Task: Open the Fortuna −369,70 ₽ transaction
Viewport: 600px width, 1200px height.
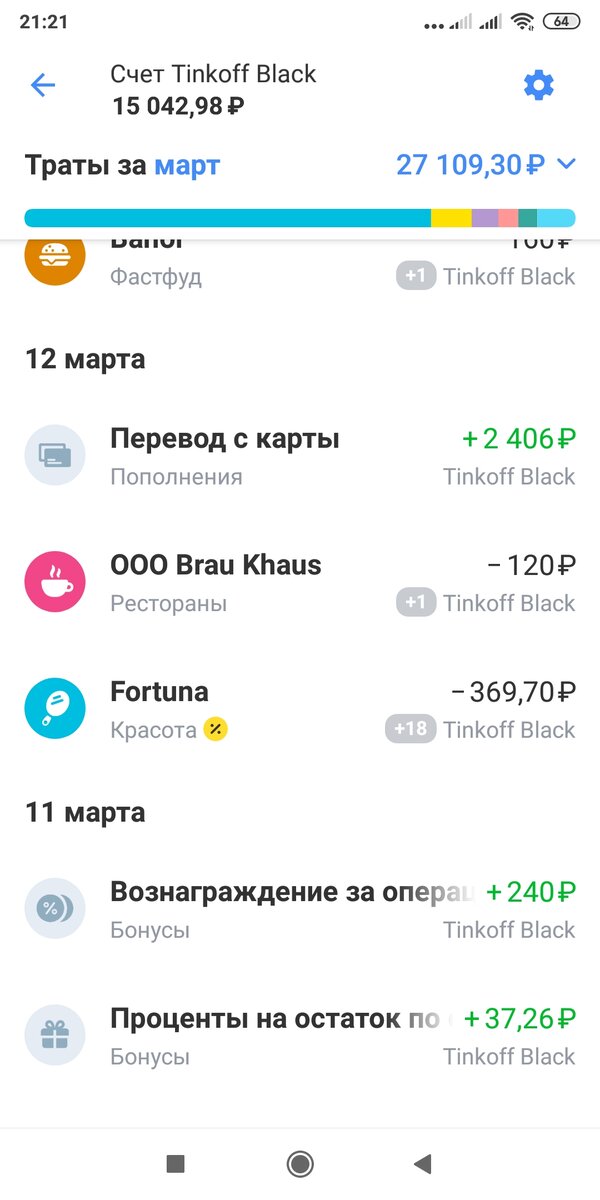Action: [300, 710]
